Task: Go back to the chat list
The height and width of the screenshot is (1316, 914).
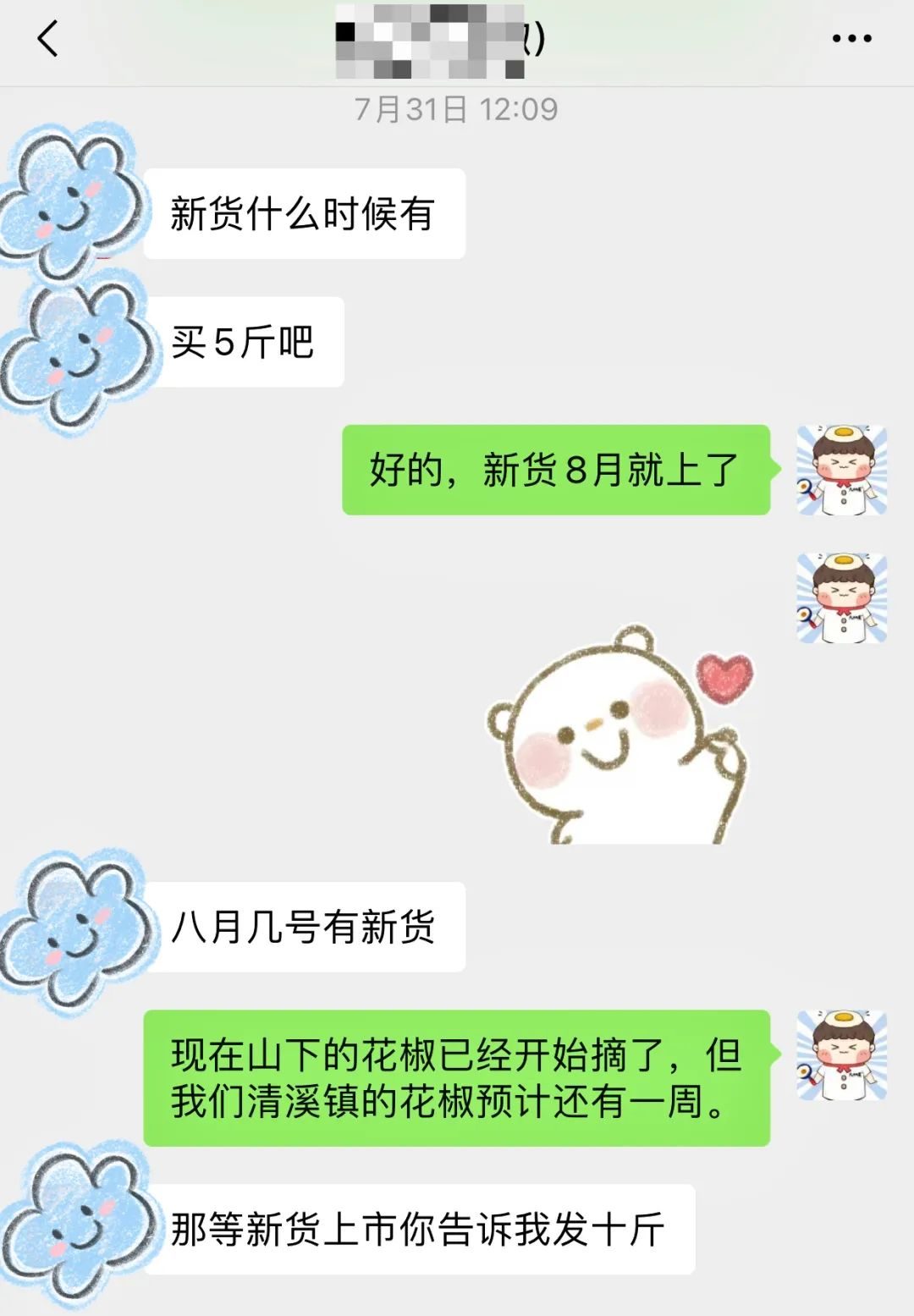Action: tap(48, 39)
